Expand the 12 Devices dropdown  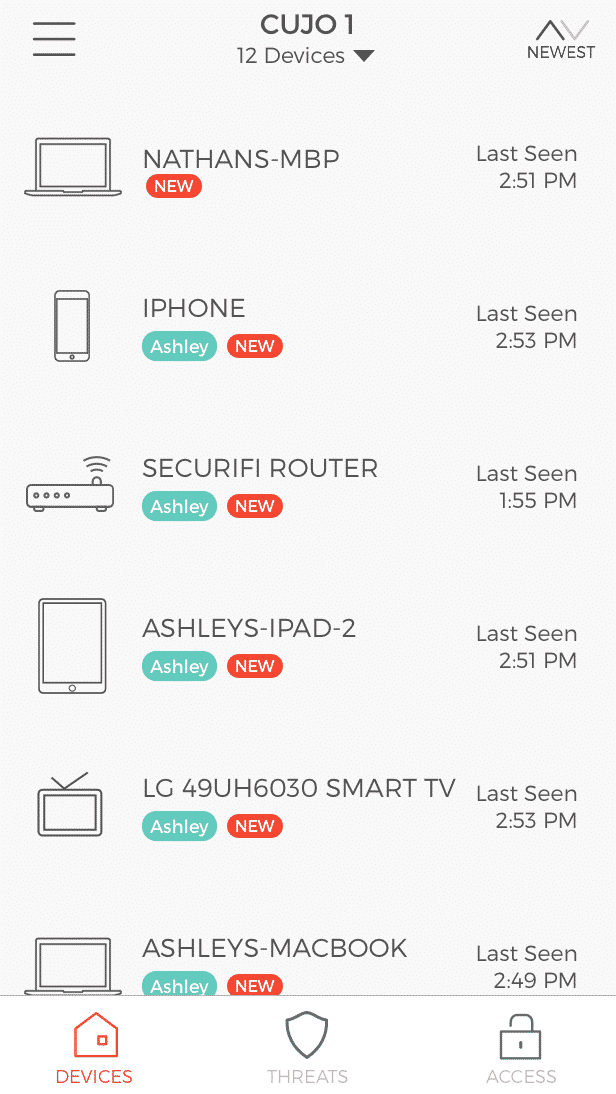click(x=306, y=56)
